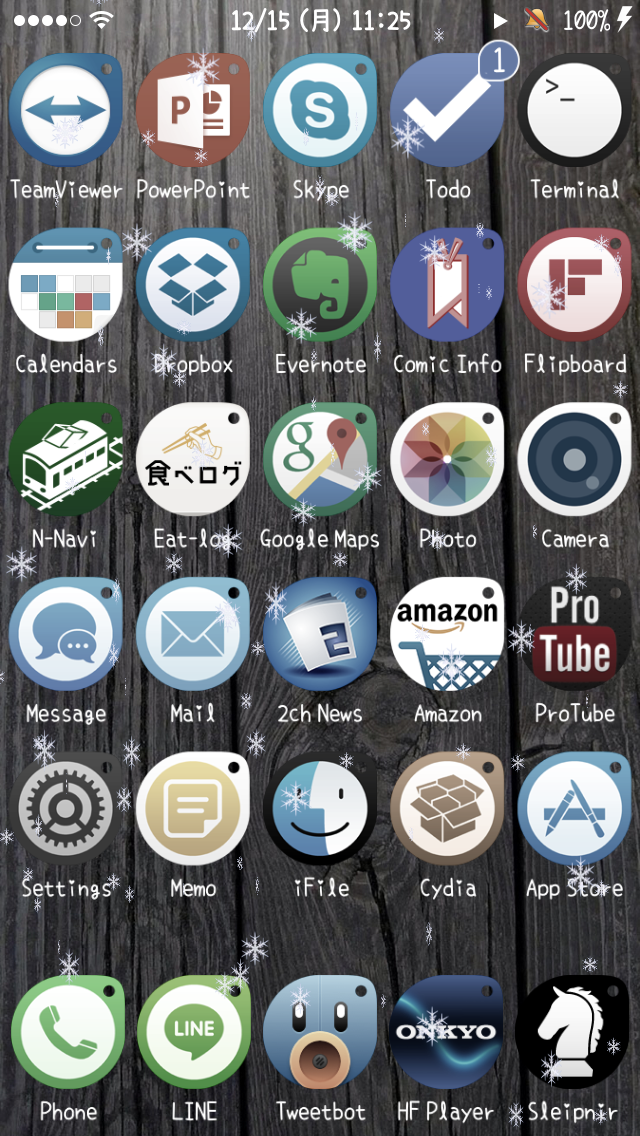Screen dimensions: 640x1136
Task: Open Cydia
Action: pyautogui.click(x=447, y=808)
